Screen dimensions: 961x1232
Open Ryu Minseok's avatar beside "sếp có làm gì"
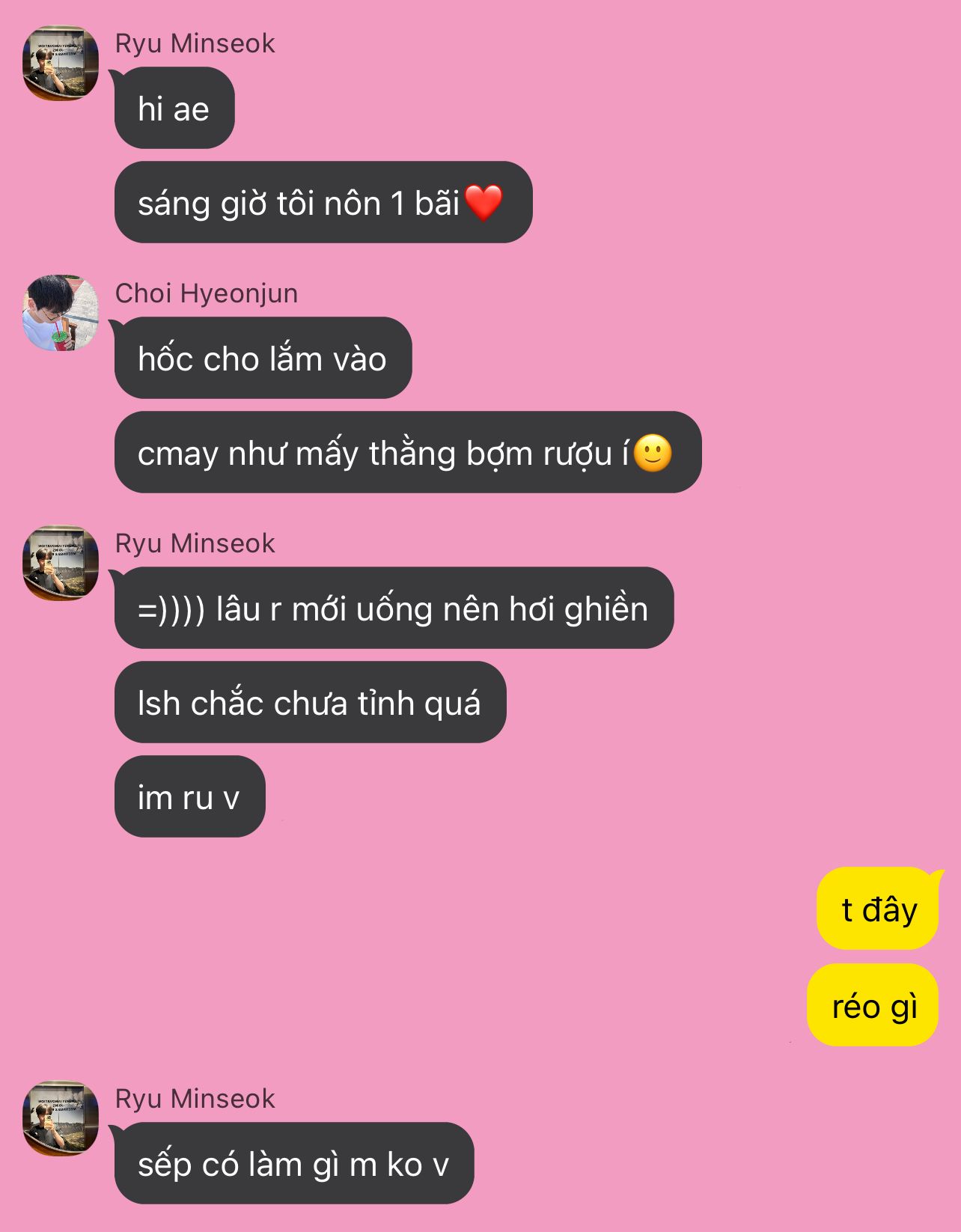61,1118
